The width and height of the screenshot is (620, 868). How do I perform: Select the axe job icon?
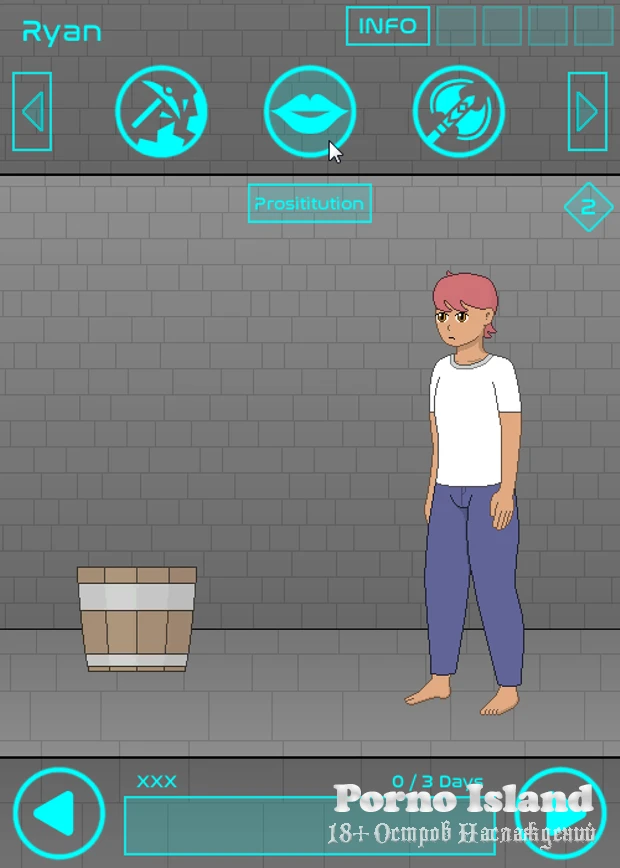[x=459, y=112]
